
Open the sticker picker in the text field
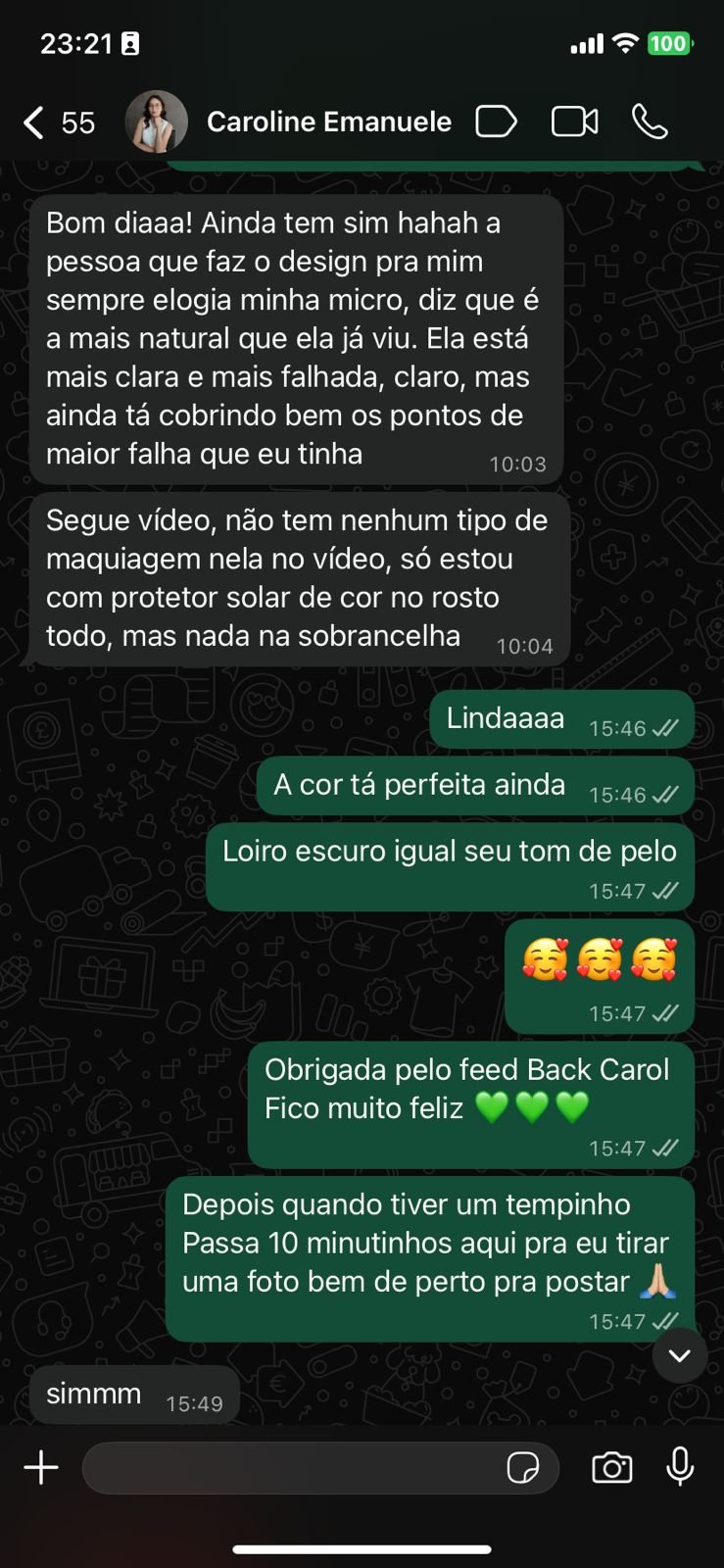tap(525, 1468)
